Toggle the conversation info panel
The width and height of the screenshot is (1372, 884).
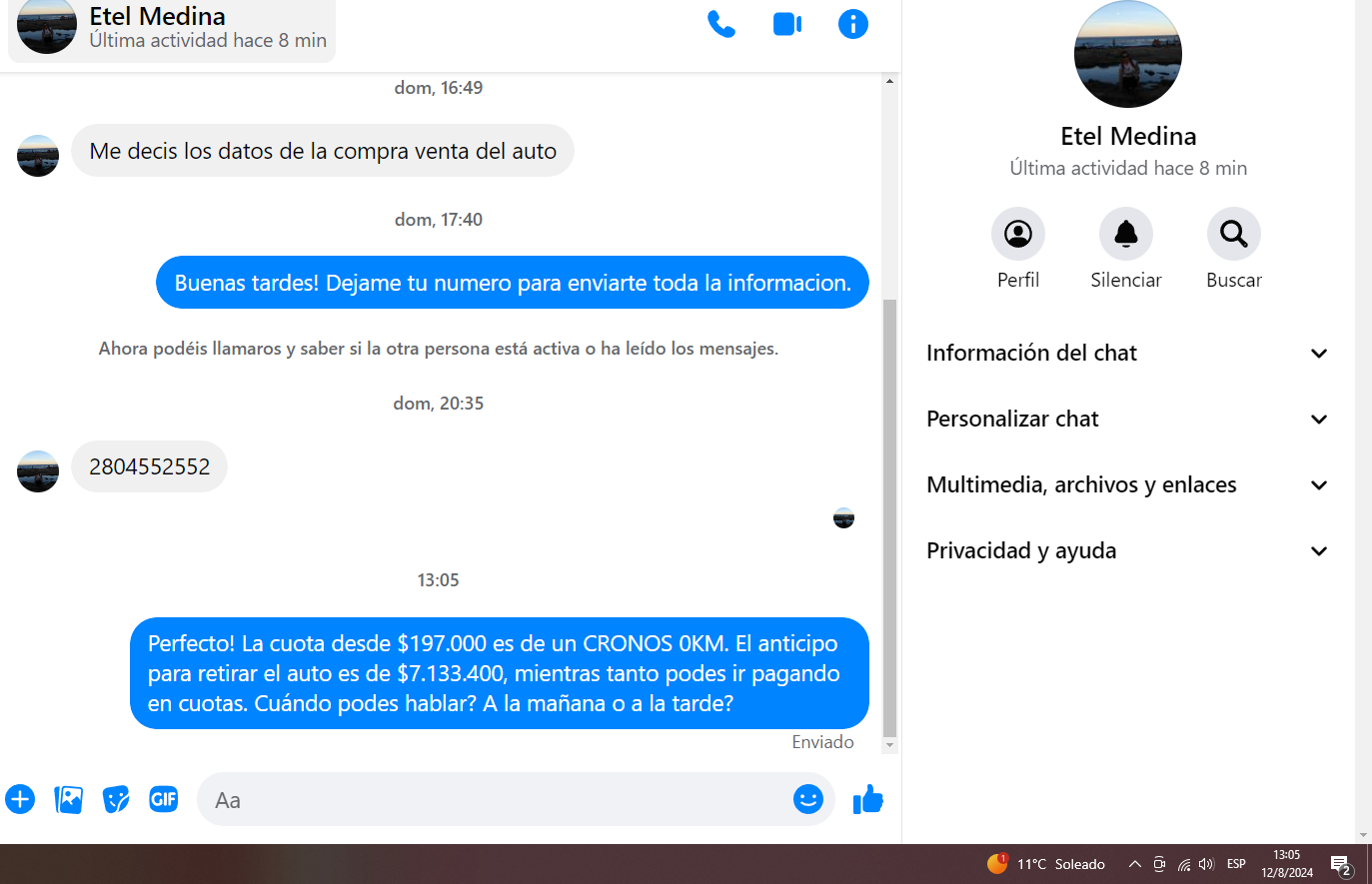coord(852,24)
